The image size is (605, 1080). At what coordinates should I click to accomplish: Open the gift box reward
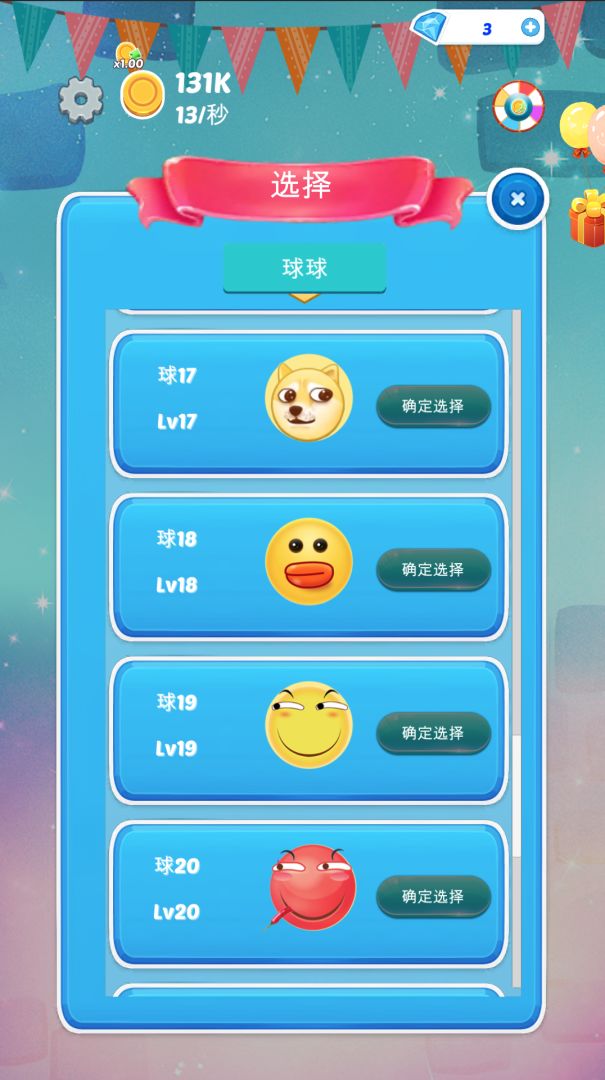click(588, 219)
